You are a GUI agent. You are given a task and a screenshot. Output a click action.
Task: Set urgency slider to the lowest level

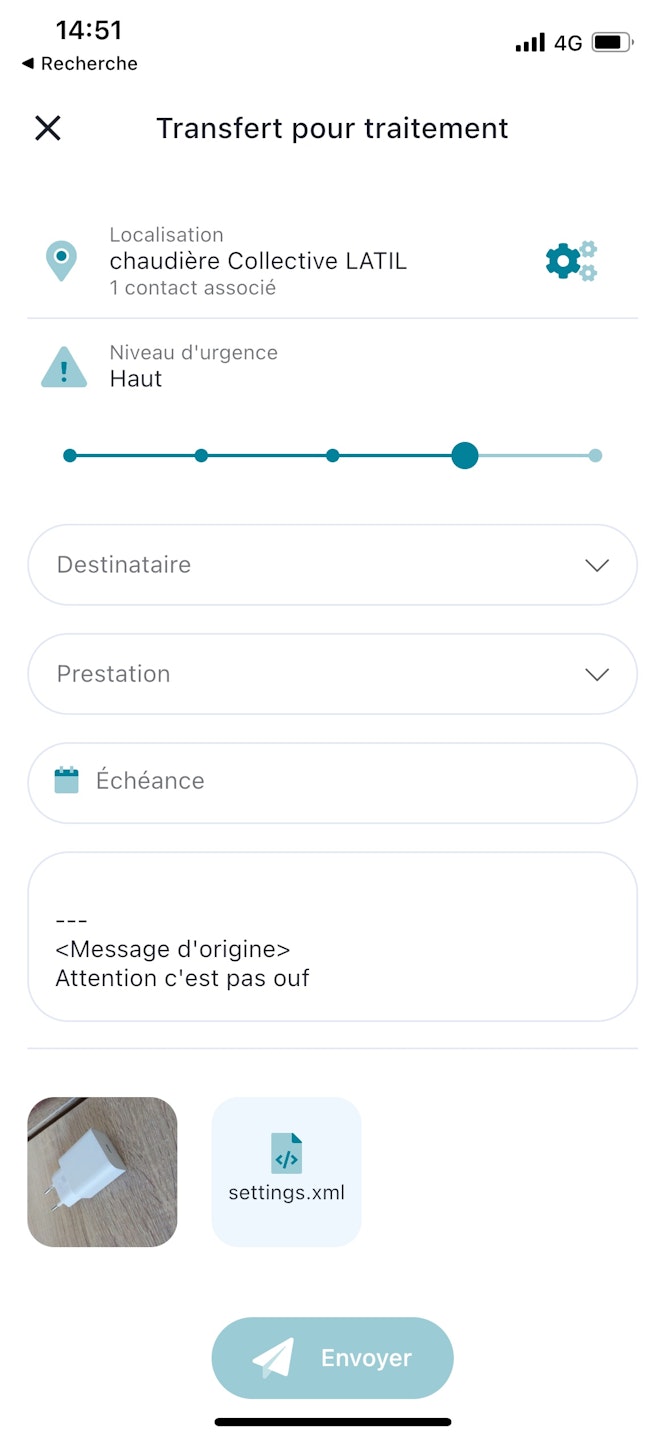click(70, 456)
